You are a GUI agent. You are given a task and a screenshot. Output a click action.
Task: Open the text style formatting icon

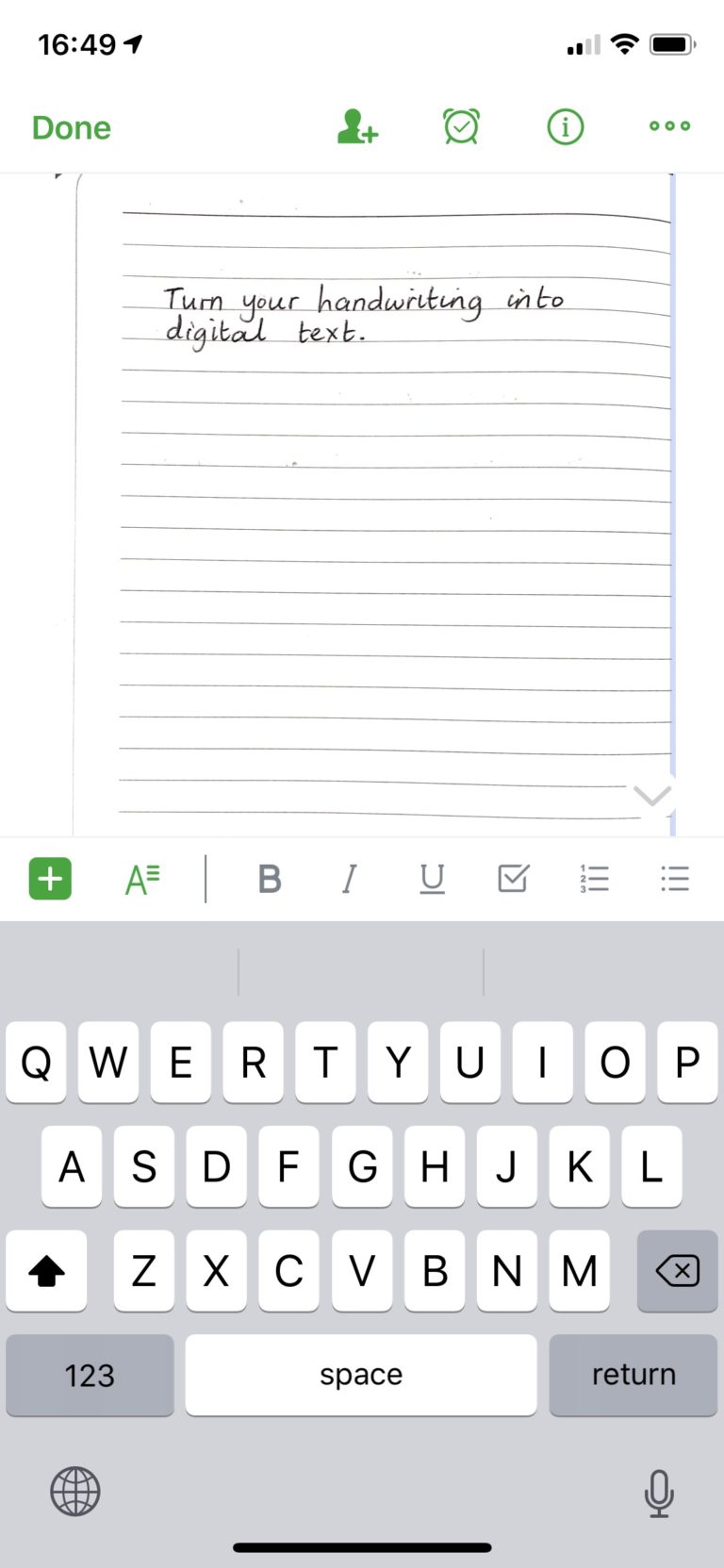coord(140,878)
